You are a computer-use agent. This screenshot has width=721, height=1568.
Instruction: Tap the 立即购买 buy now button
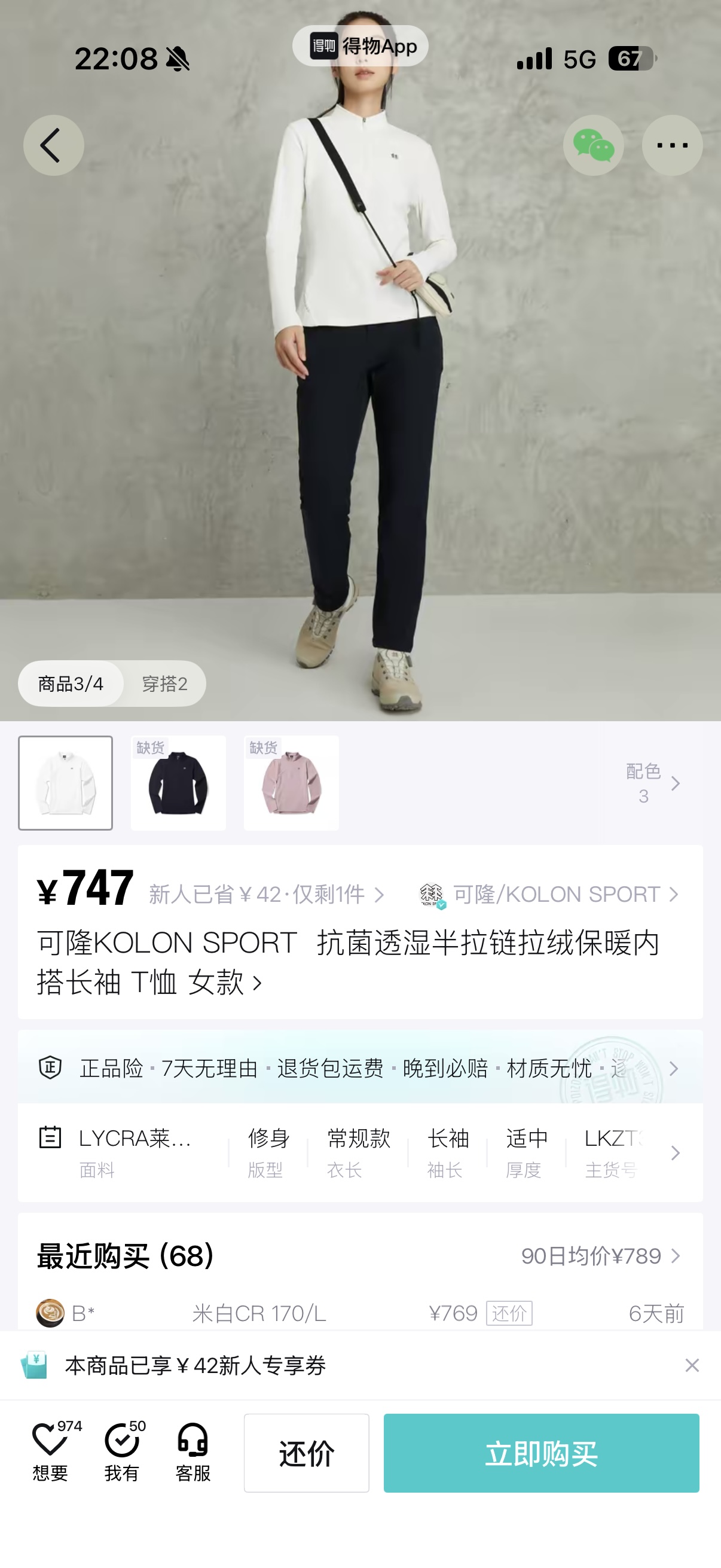541,1453
